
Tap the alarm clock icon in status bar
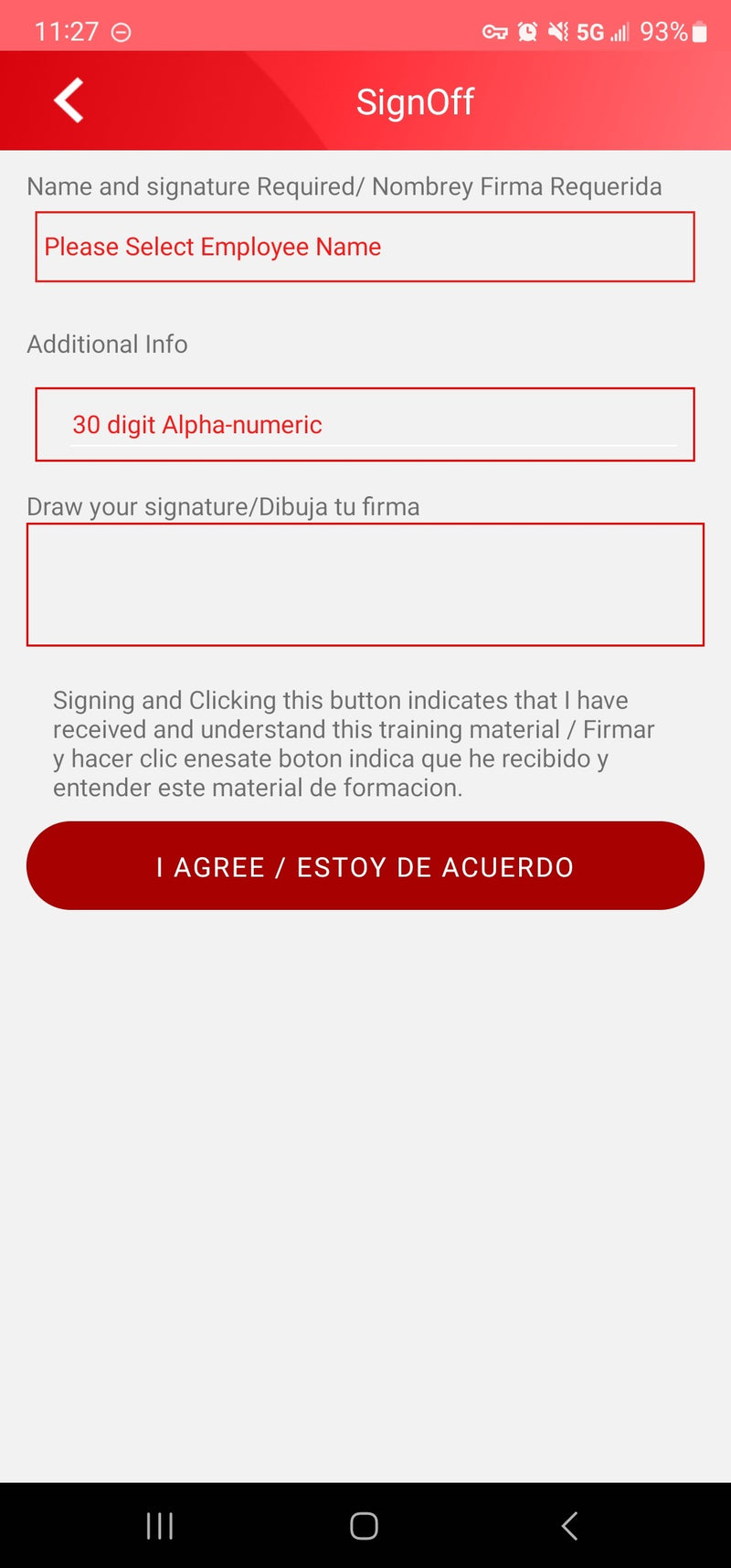coord(527,32)
